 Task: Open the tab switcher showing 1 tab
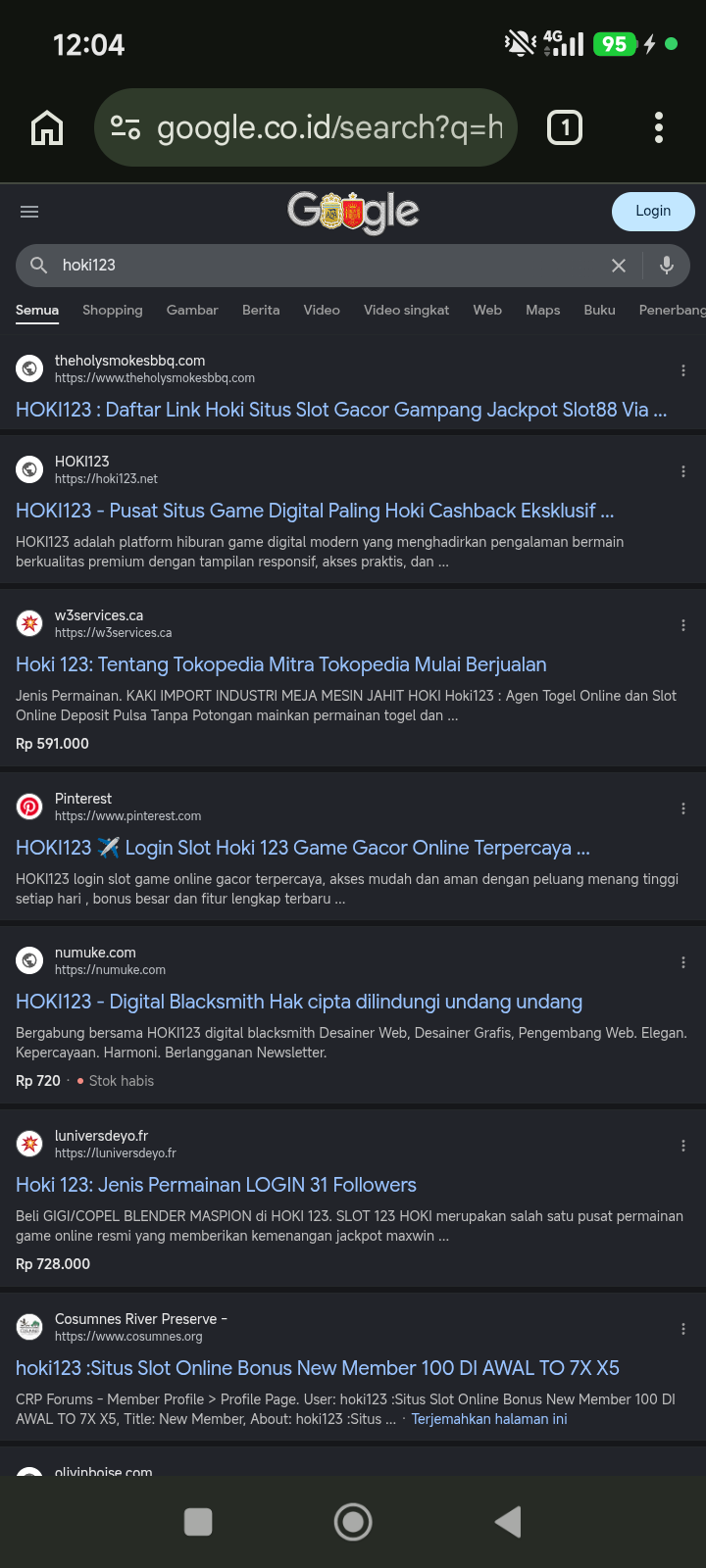pyautogui.click(x=565, y=127)
